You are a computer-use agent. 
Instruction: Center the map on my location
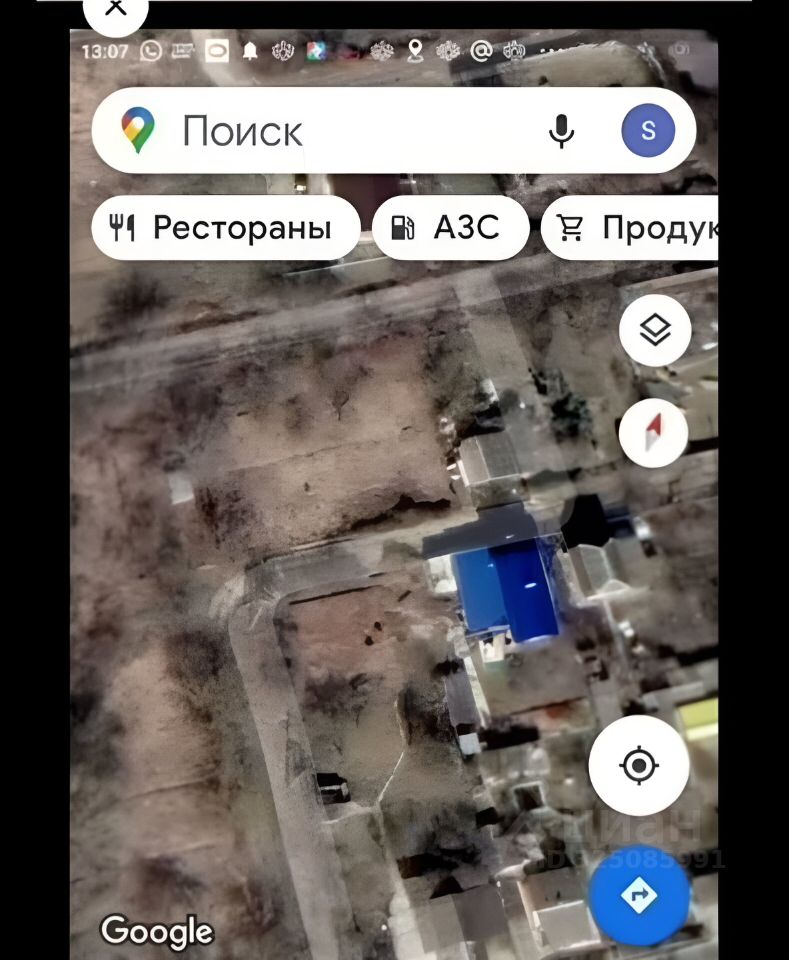pyautogui.click(x=638, y=767)
